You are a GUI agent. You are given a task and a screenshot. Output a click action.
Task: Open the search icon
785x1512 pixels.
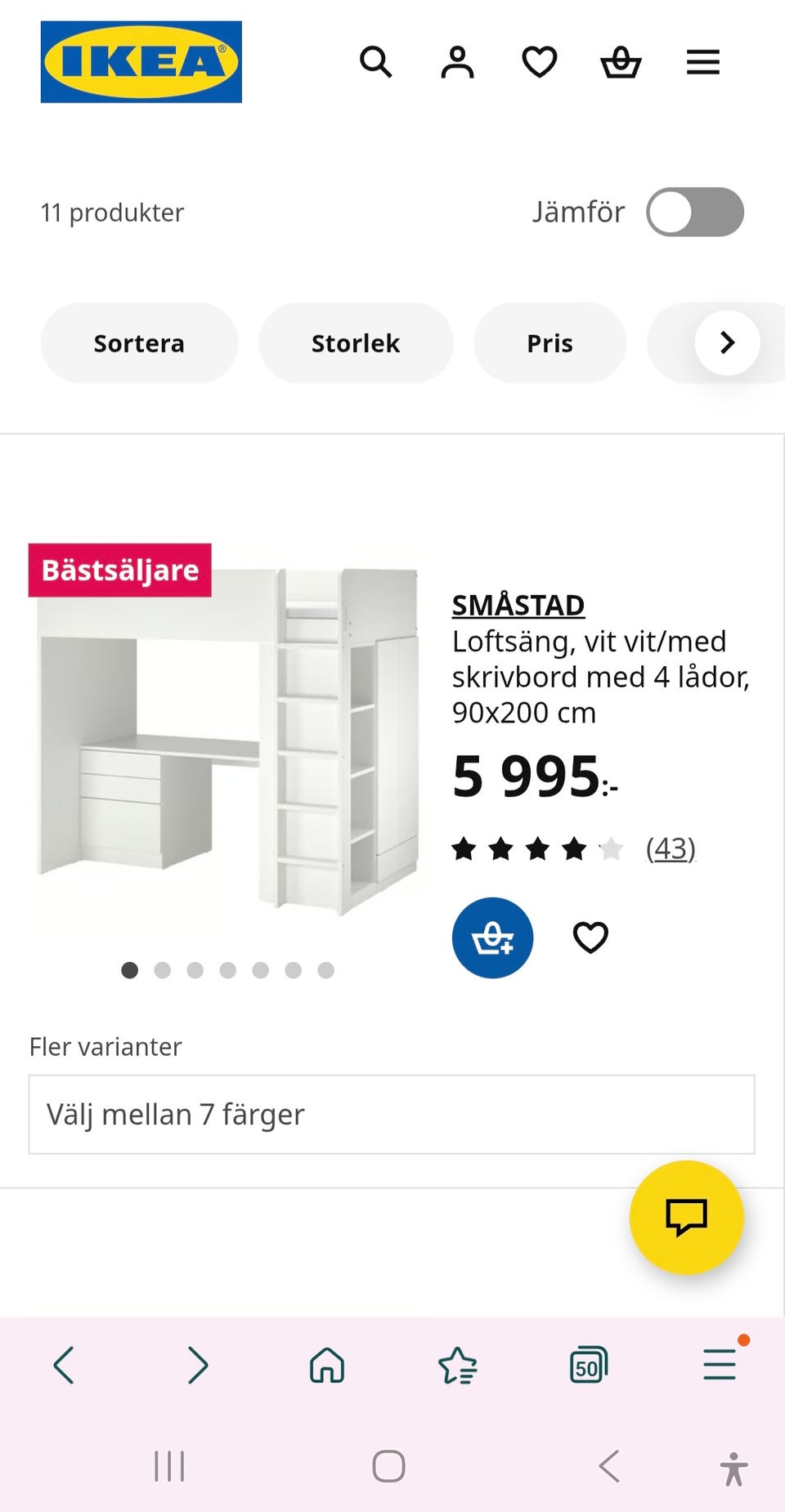click(x=376, y=61)
